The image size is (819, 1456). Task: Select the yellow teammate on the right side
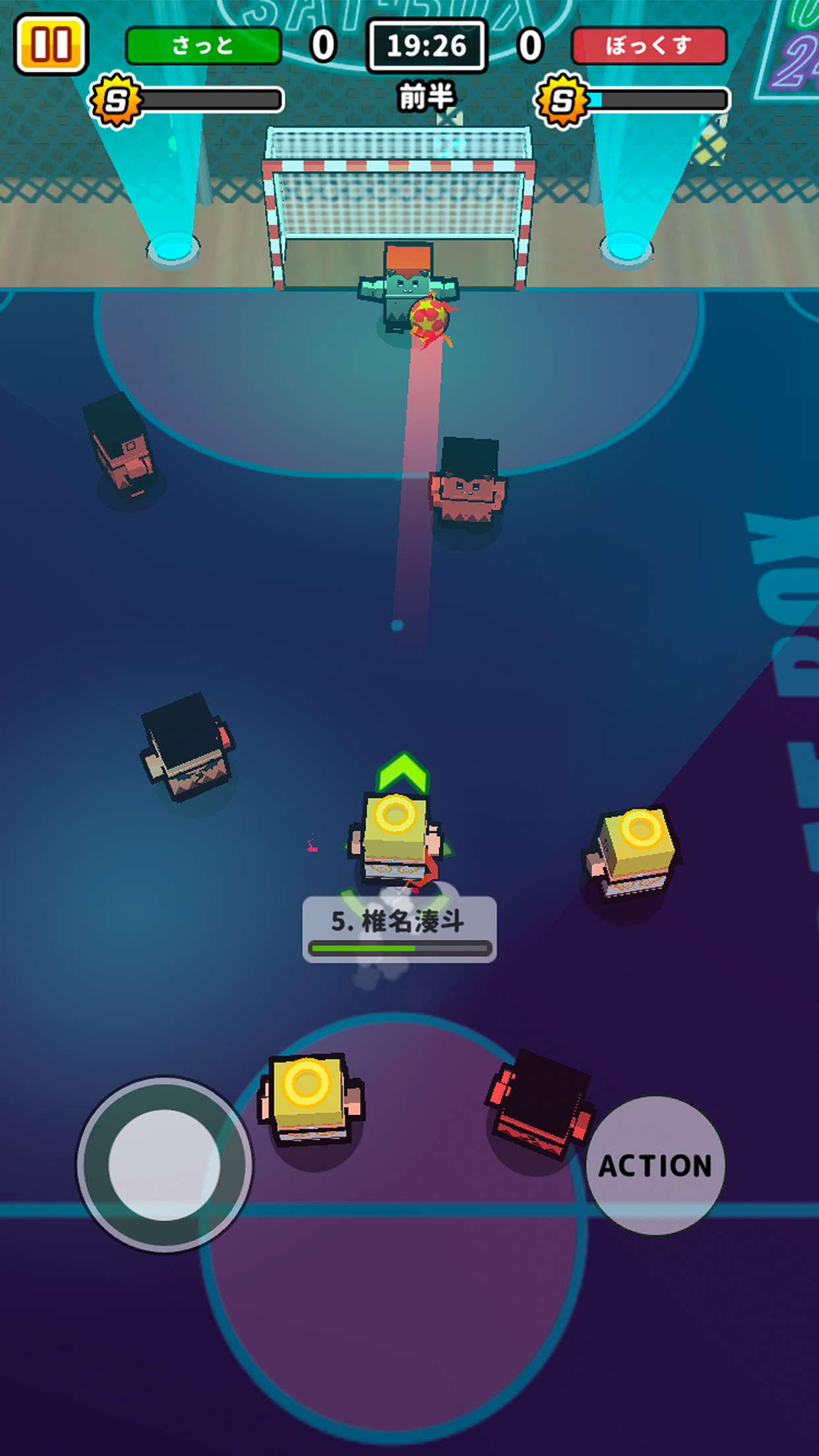point(635,851)
